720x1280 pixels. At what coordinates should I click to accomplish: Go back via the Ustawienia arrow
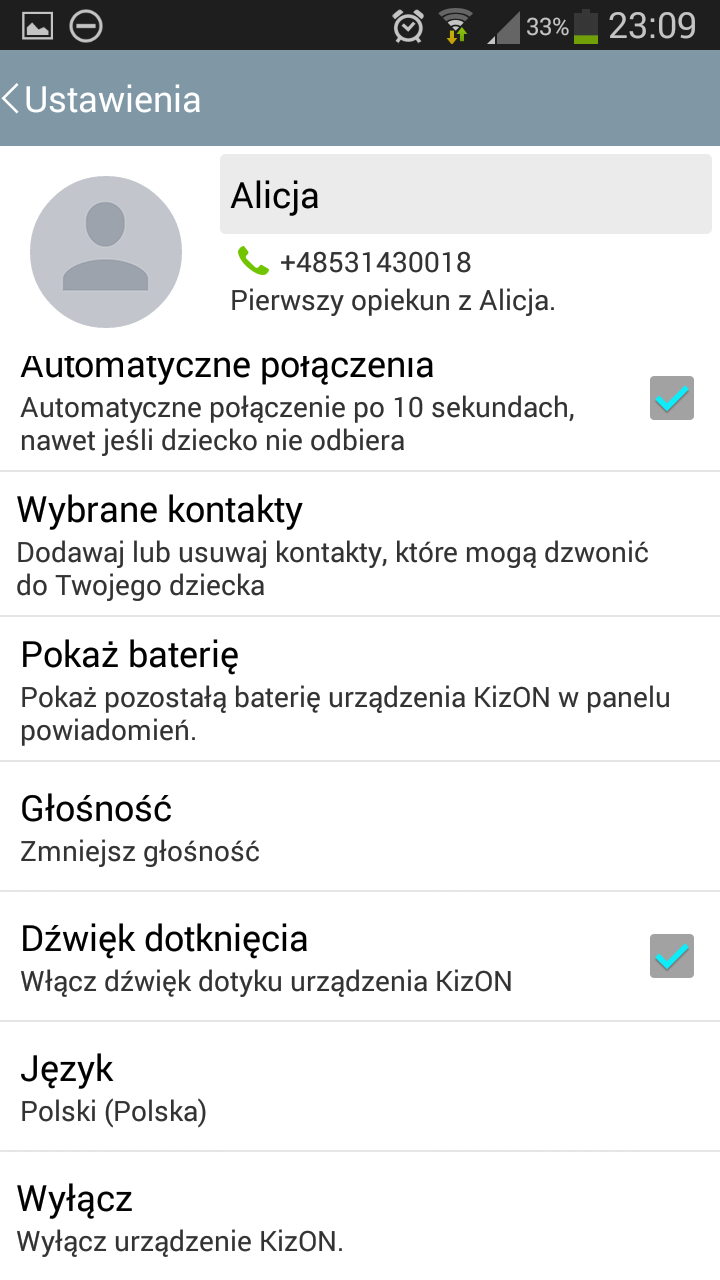tap(102, 99)
